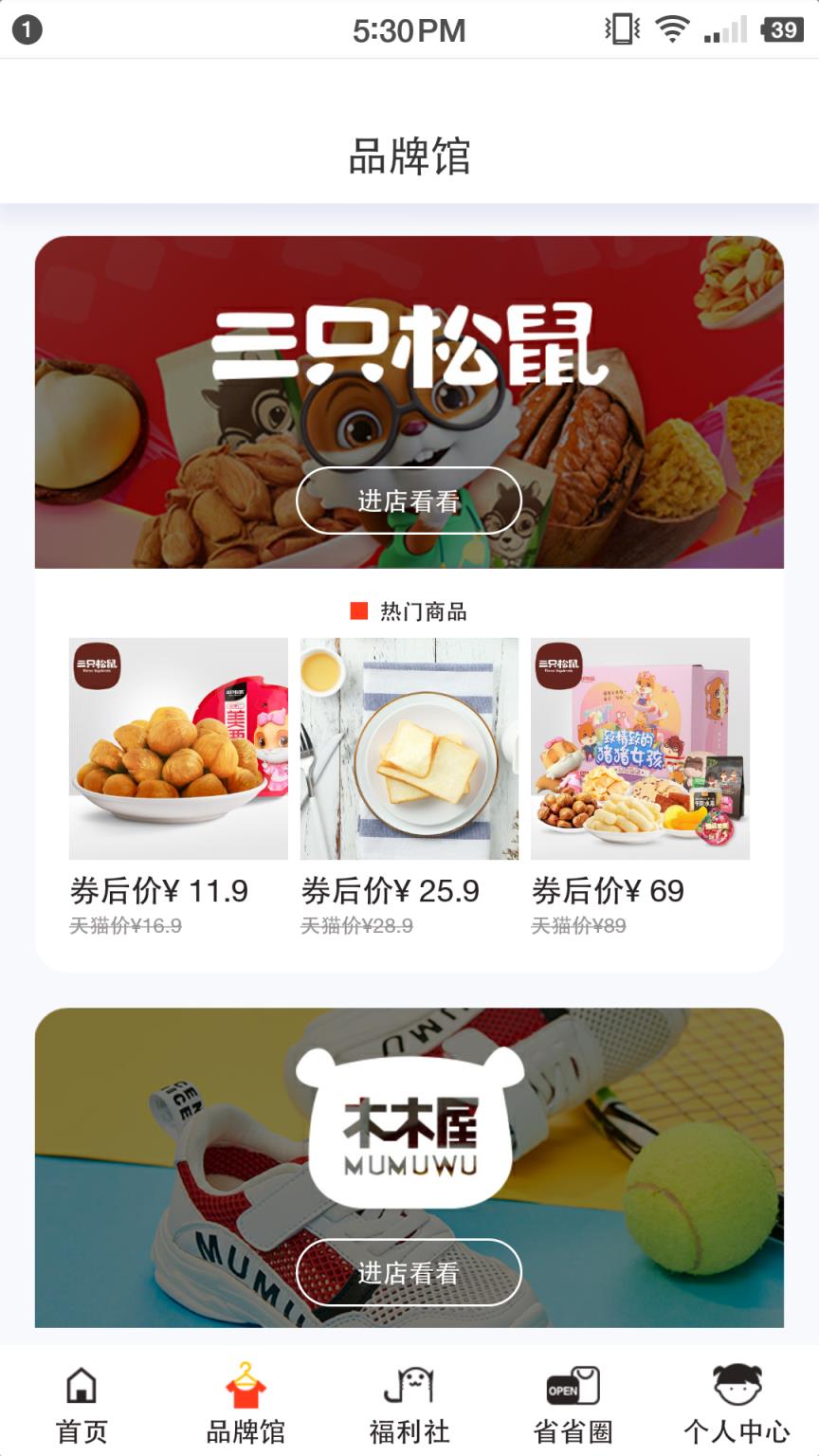Viewport: 819px width, 1456px height.
Task: Tap the 热门商品 section heading
Action: tap(409, 612)
